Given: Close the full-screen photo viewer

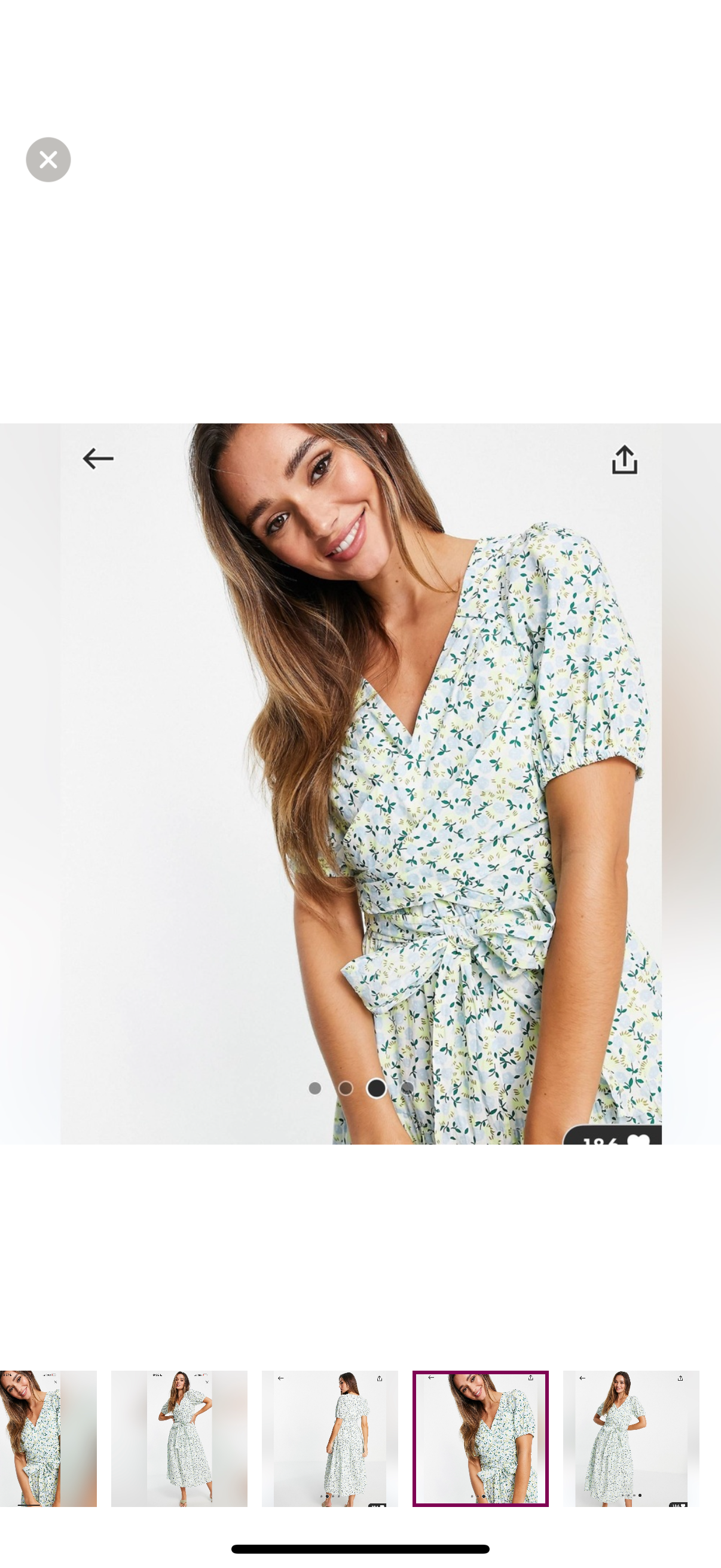Looking at the screenshot, I should (x=48, y=160).
